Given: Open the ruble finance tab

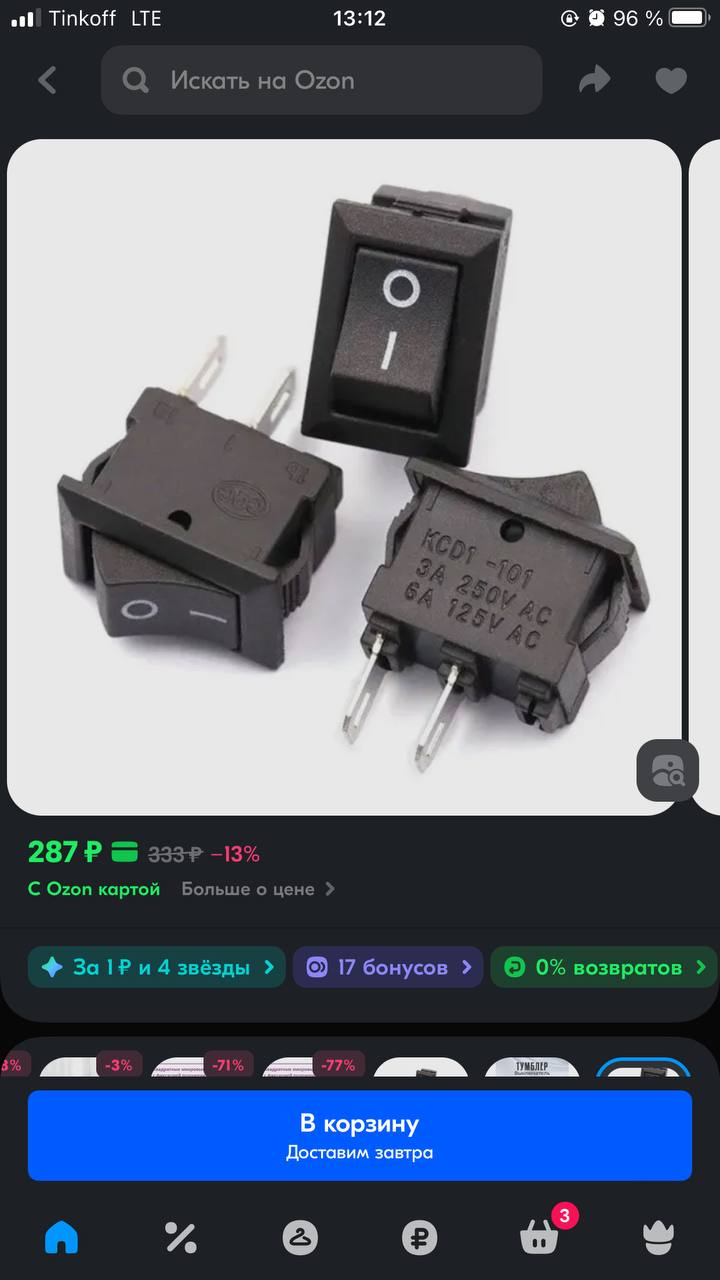Looking at the screenshot, I should click(x=420, y=1238).
